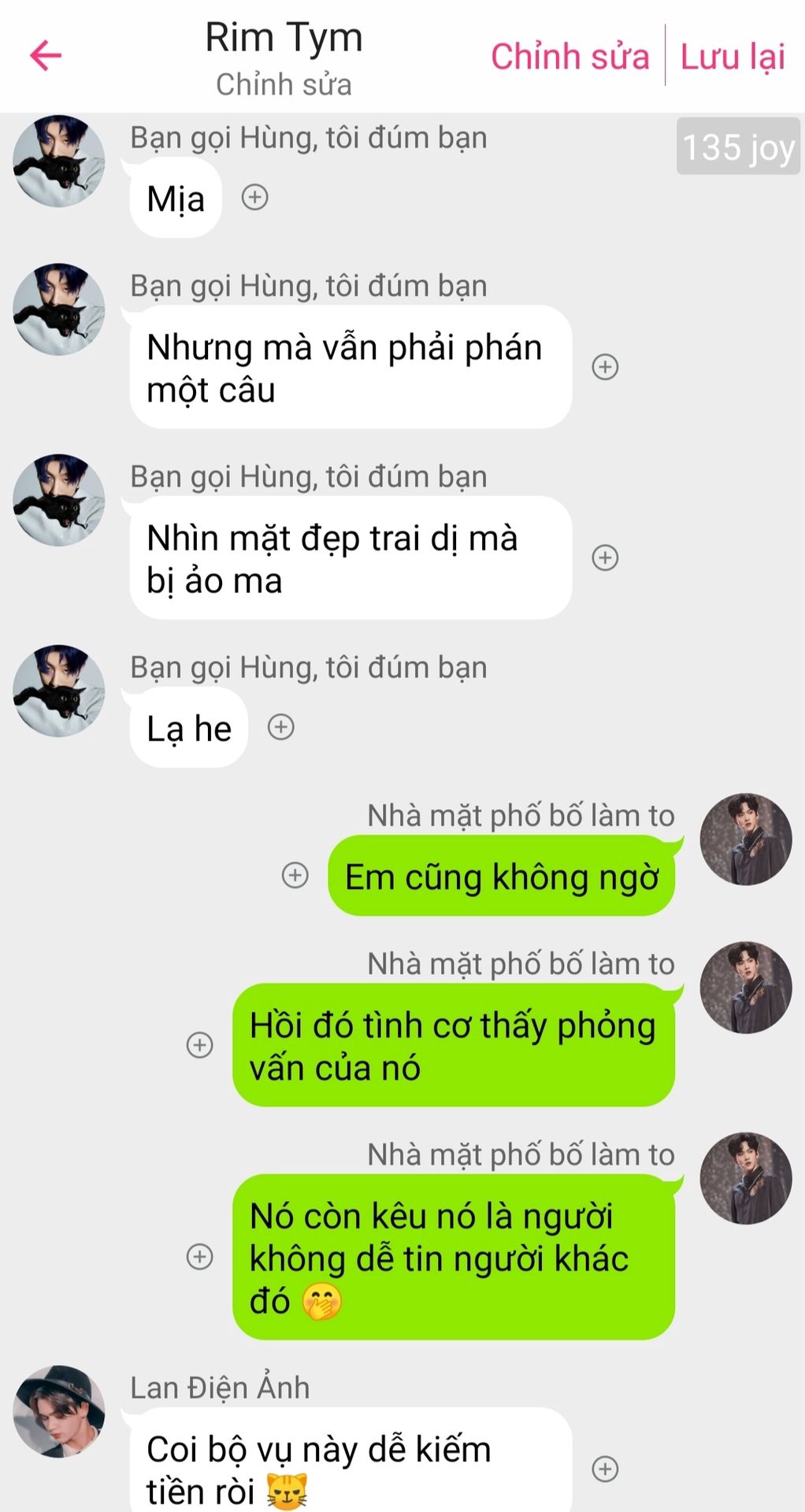Go back with the pink arrow
This screenshot has width=805, height=1512.
[46, 55]
